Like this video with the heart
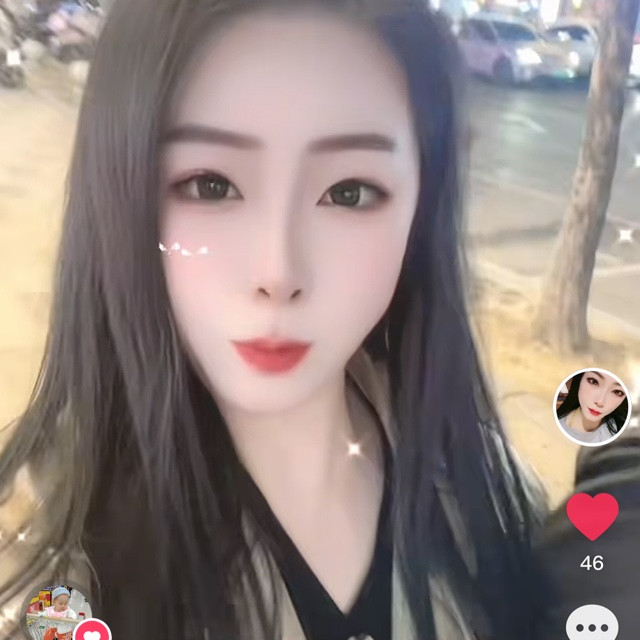This screenshot has height=640, width=640. 592,515
